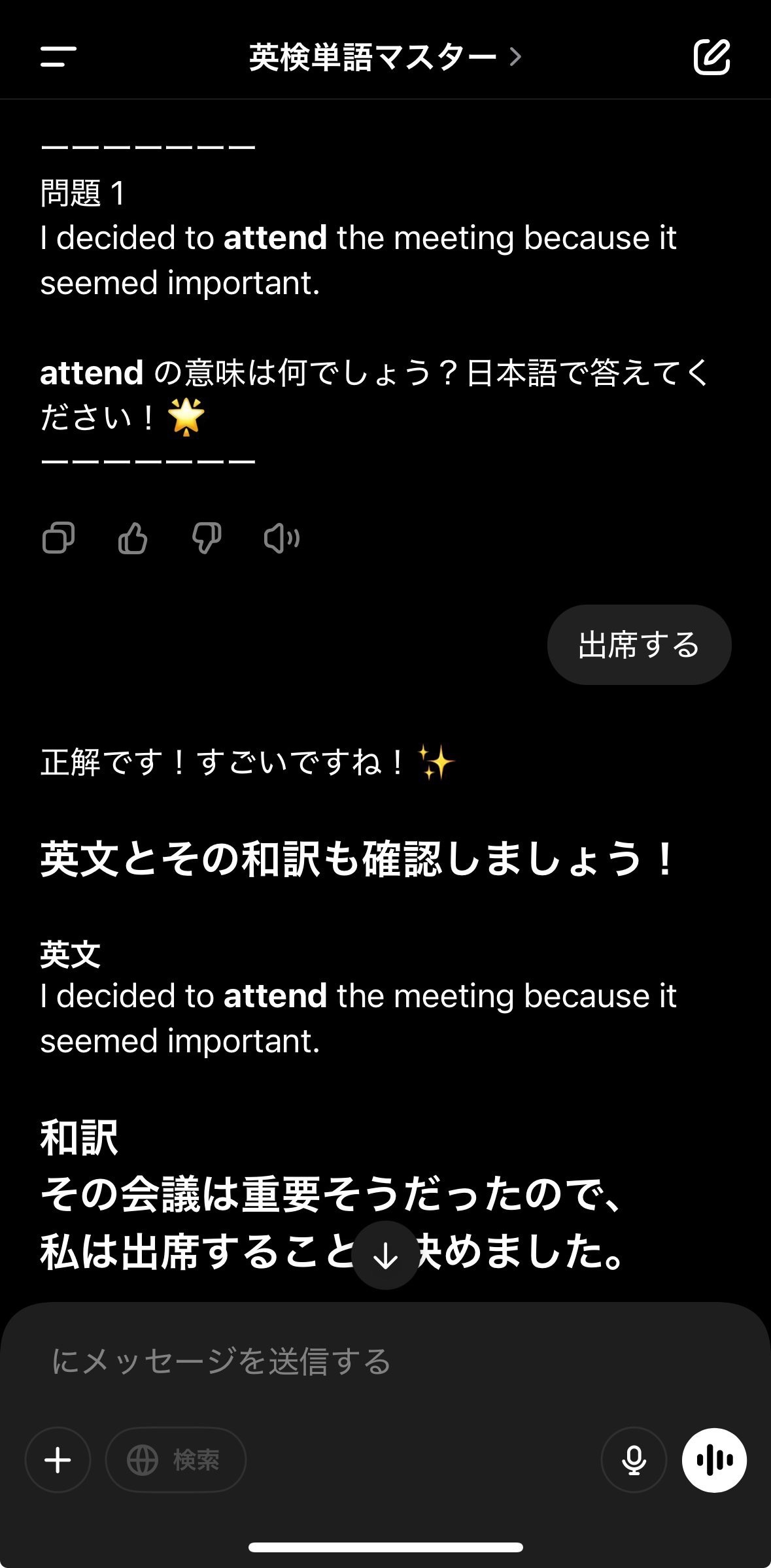Give the question message a thumbs down
The image size is (771, 1568).
tap(207, 539)
